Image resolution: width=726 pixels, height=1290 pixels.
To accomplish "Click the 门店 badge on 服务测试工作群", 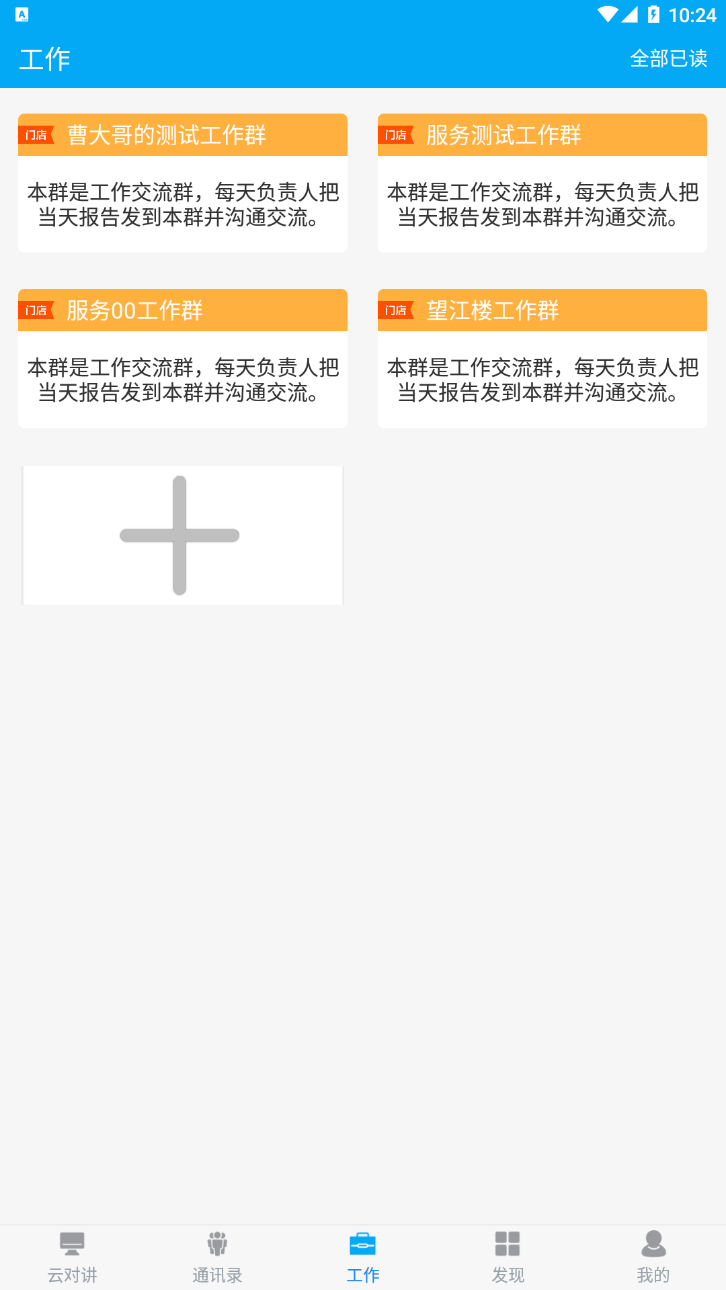I will pyautogui.click(x=398, y=135).
